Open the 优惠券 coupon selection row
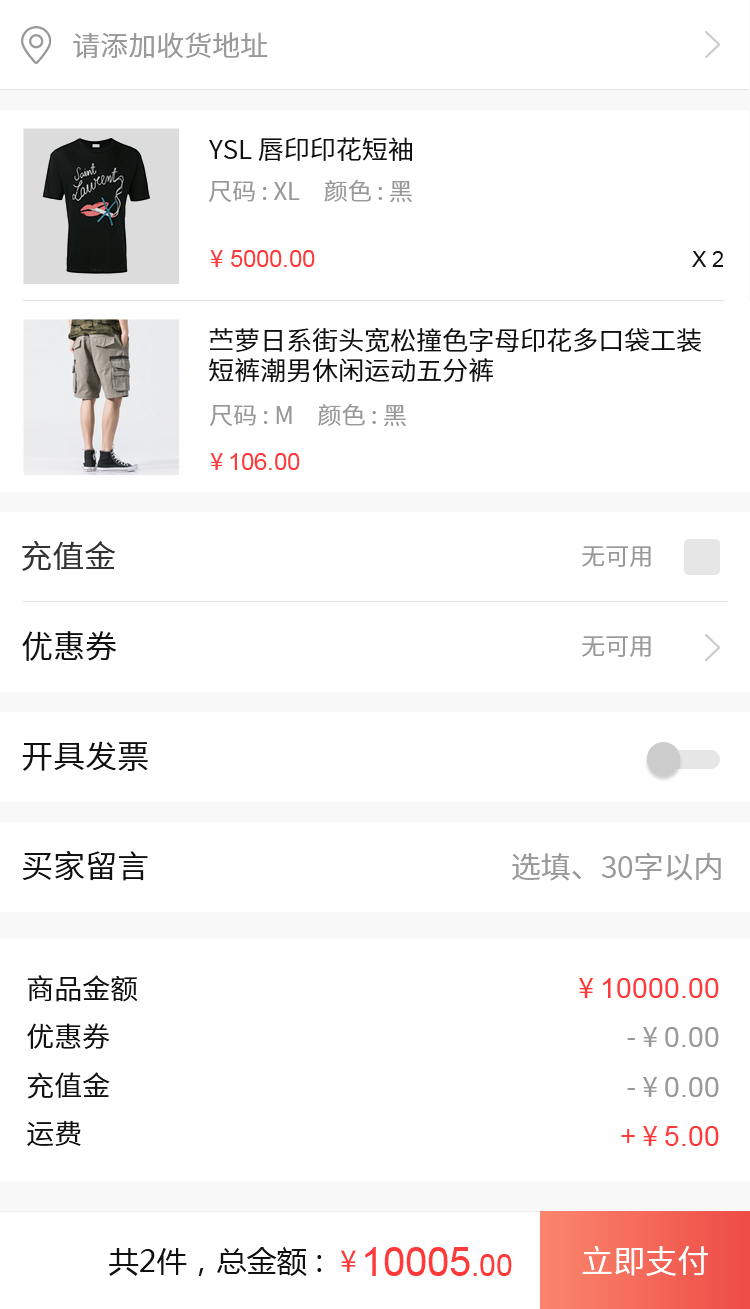This screenshot has width=750, height=1309. pyautogui.click(x=374, y=647)
